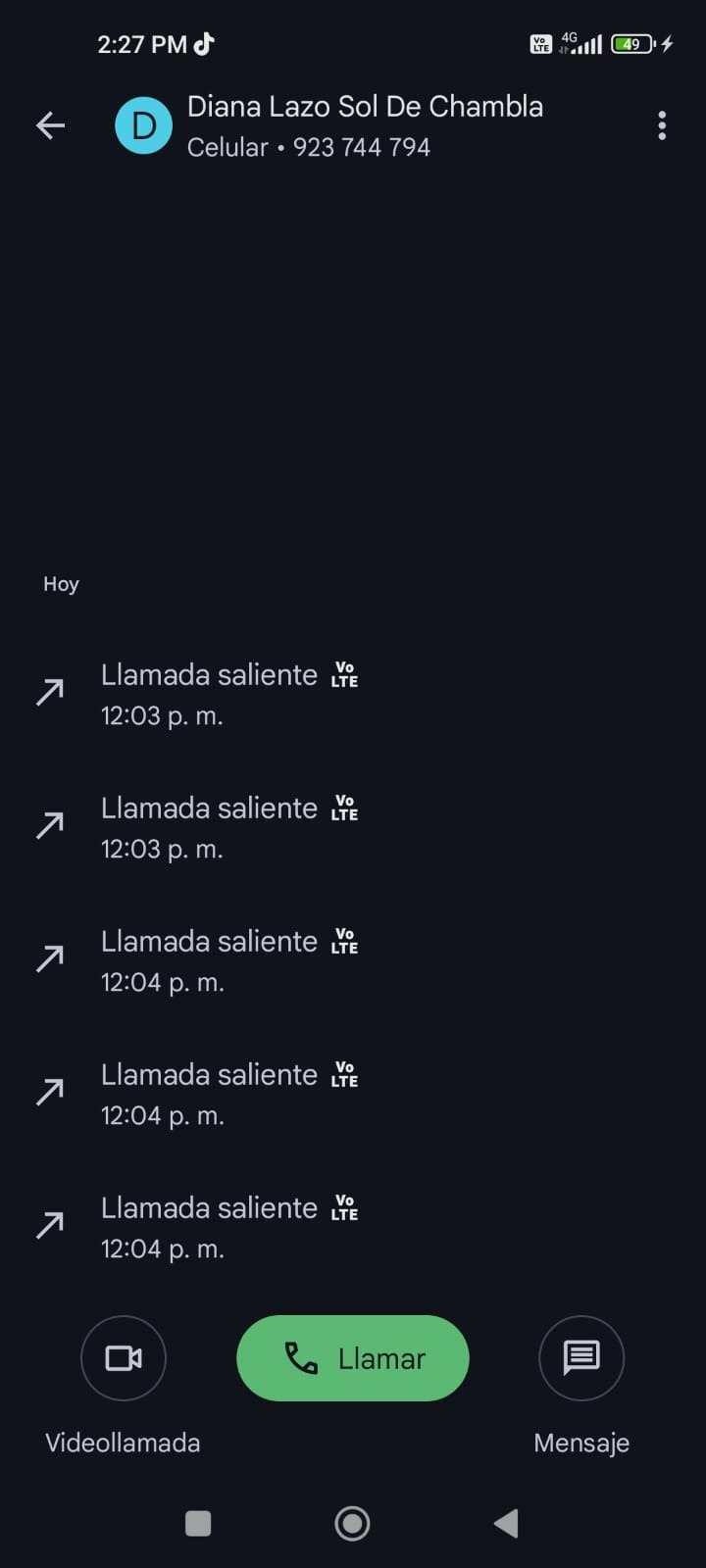Screen dimensions: 706x1568
Task: Send a Mensaje to this contact
Action: pos(581,1358)
